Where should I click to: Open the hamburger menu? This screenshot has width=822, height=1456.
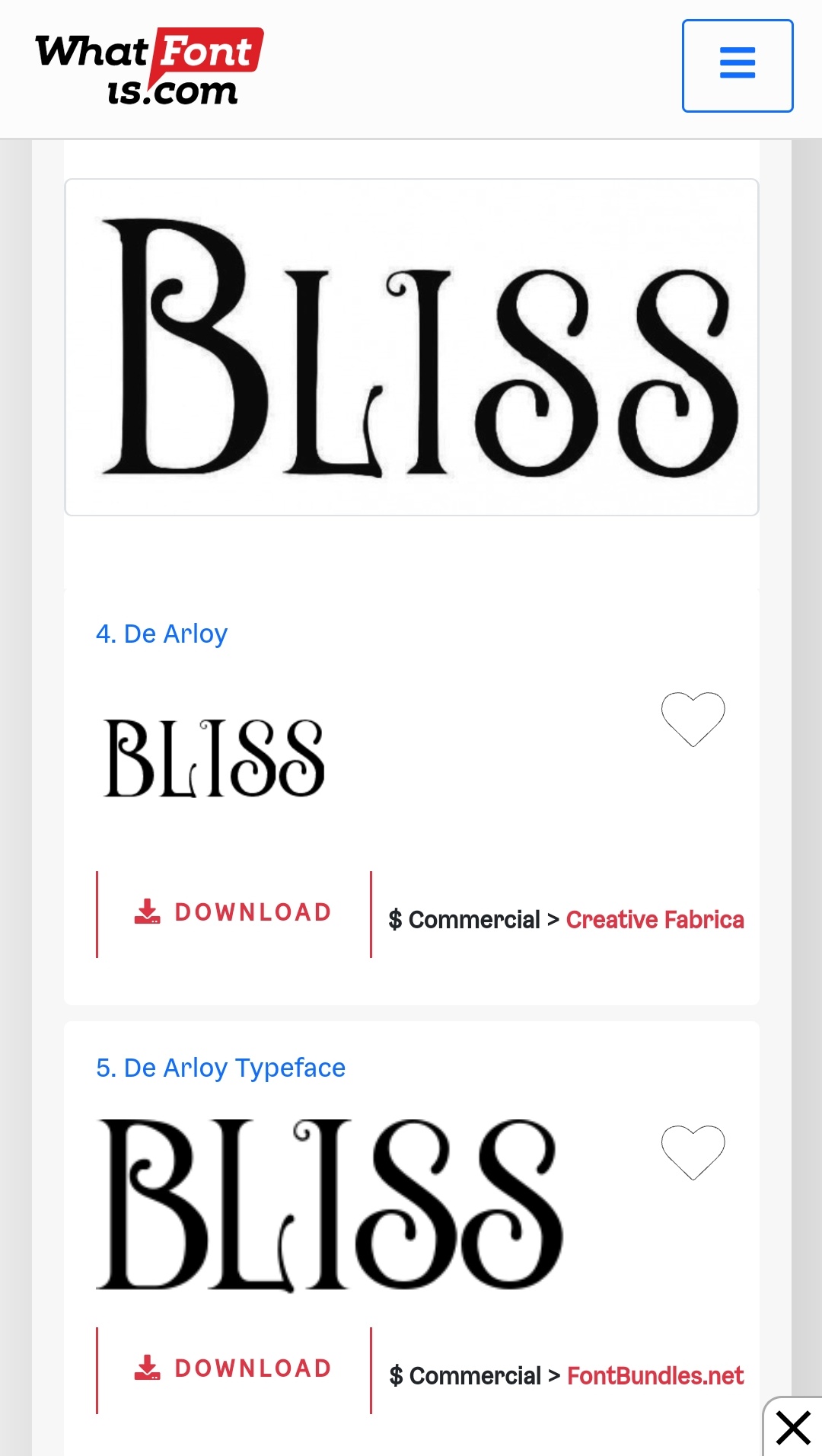pyautogui.click(x=738, y=66)
